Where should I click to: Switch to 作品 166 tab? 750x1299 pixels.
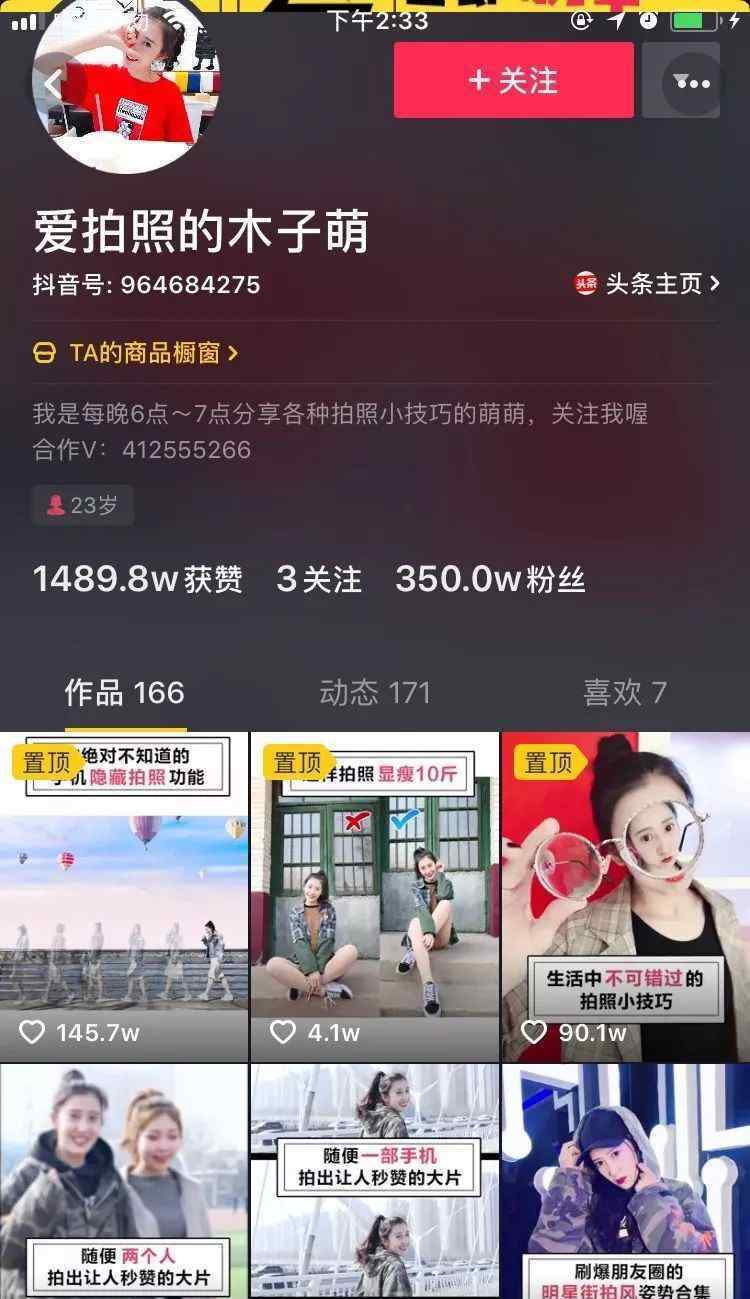[x=124, y=692]
